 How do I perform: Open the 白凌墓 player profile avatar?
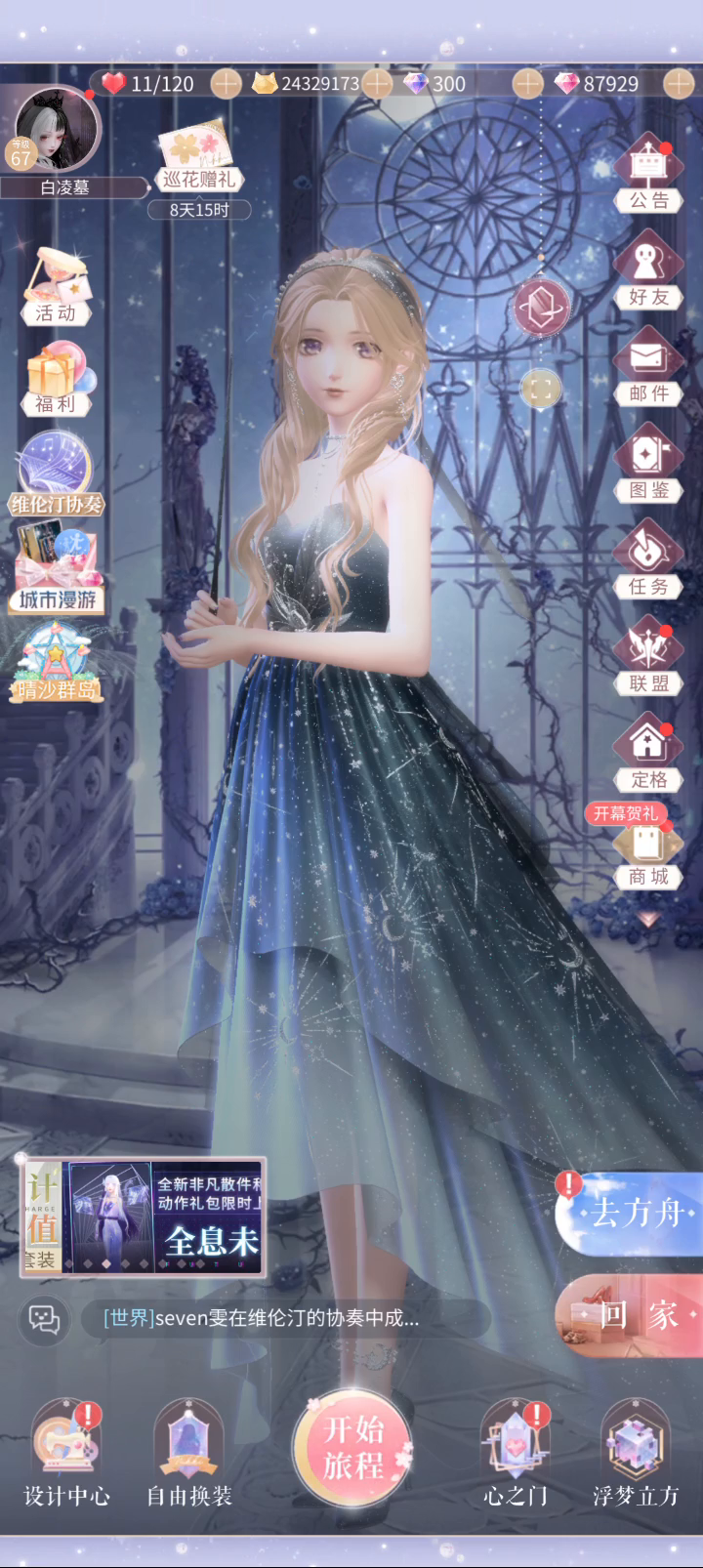(58, 130)
